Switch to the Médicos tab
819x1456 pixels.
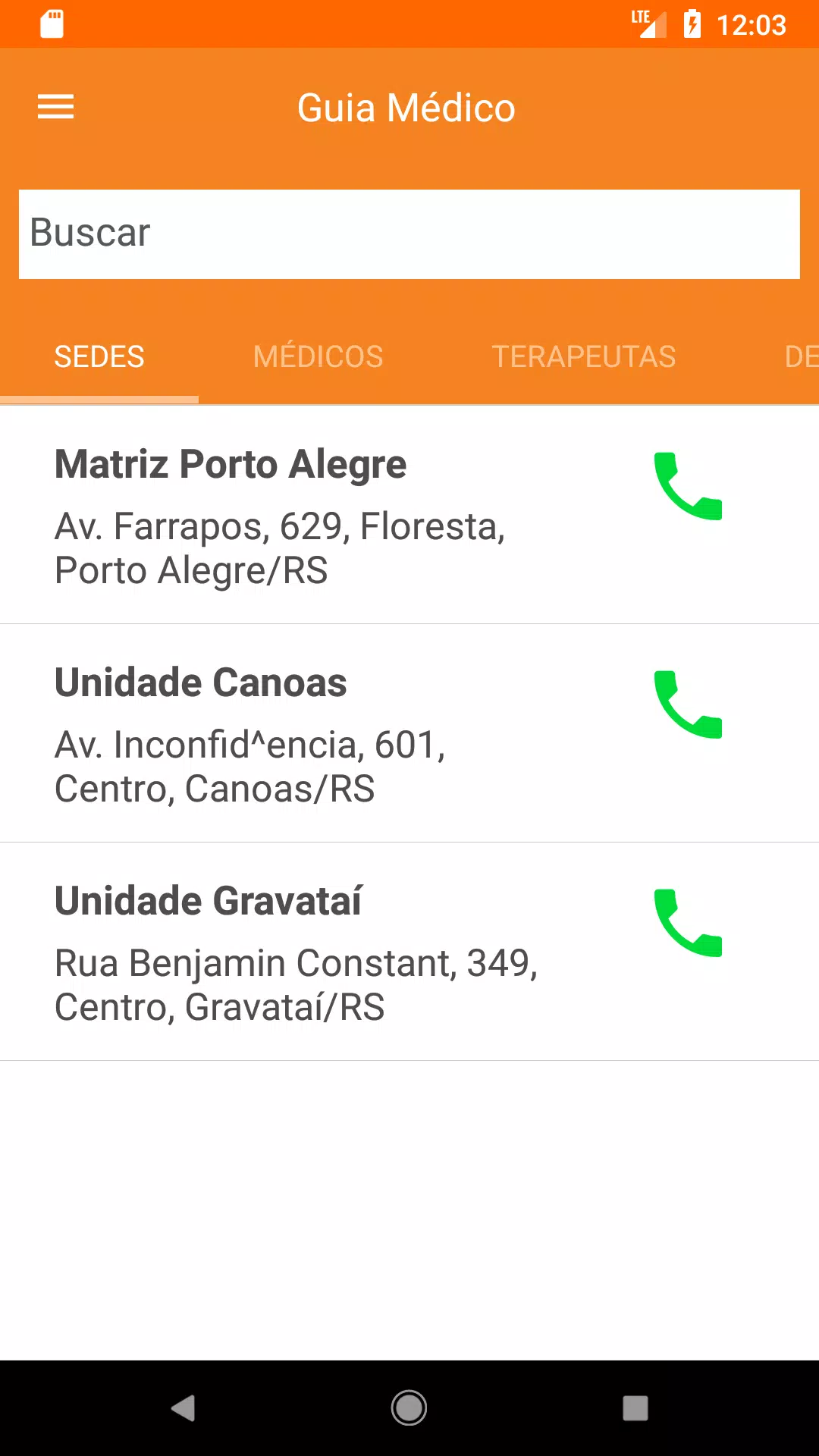pos(318,356)
